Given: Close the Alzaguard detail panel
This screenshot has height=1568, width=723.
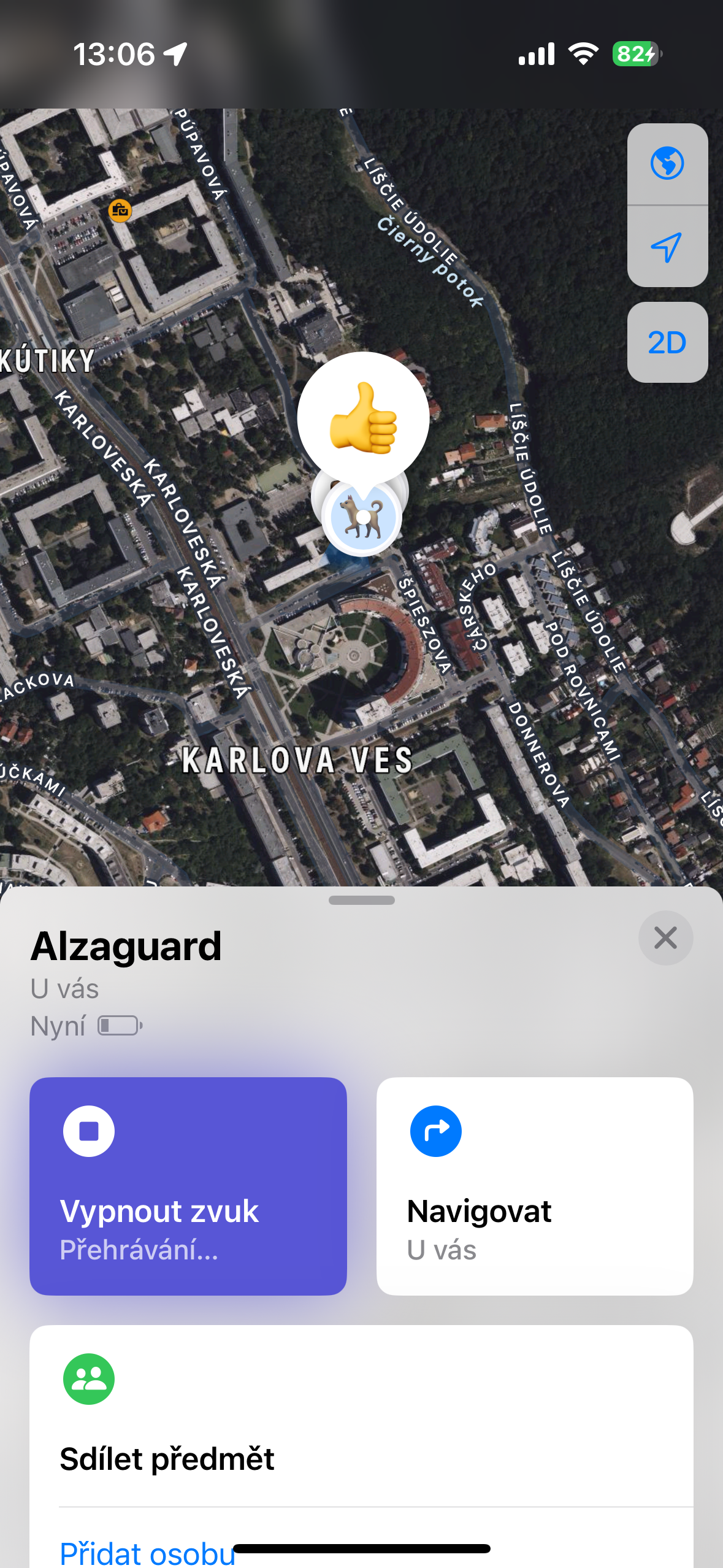Looking at the screenshot, I should pos(665,938).
